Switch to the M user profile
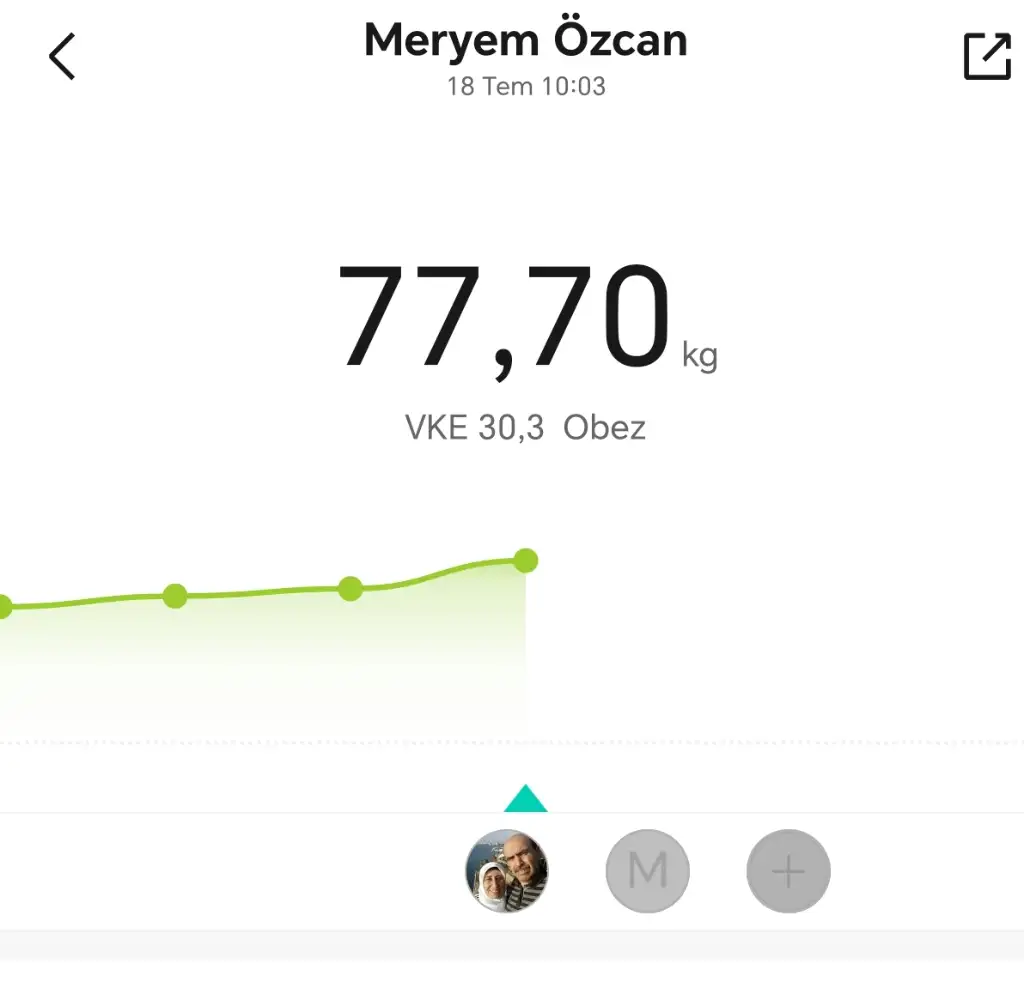Viewport: 1024px width, 982px height. point(648,871)
